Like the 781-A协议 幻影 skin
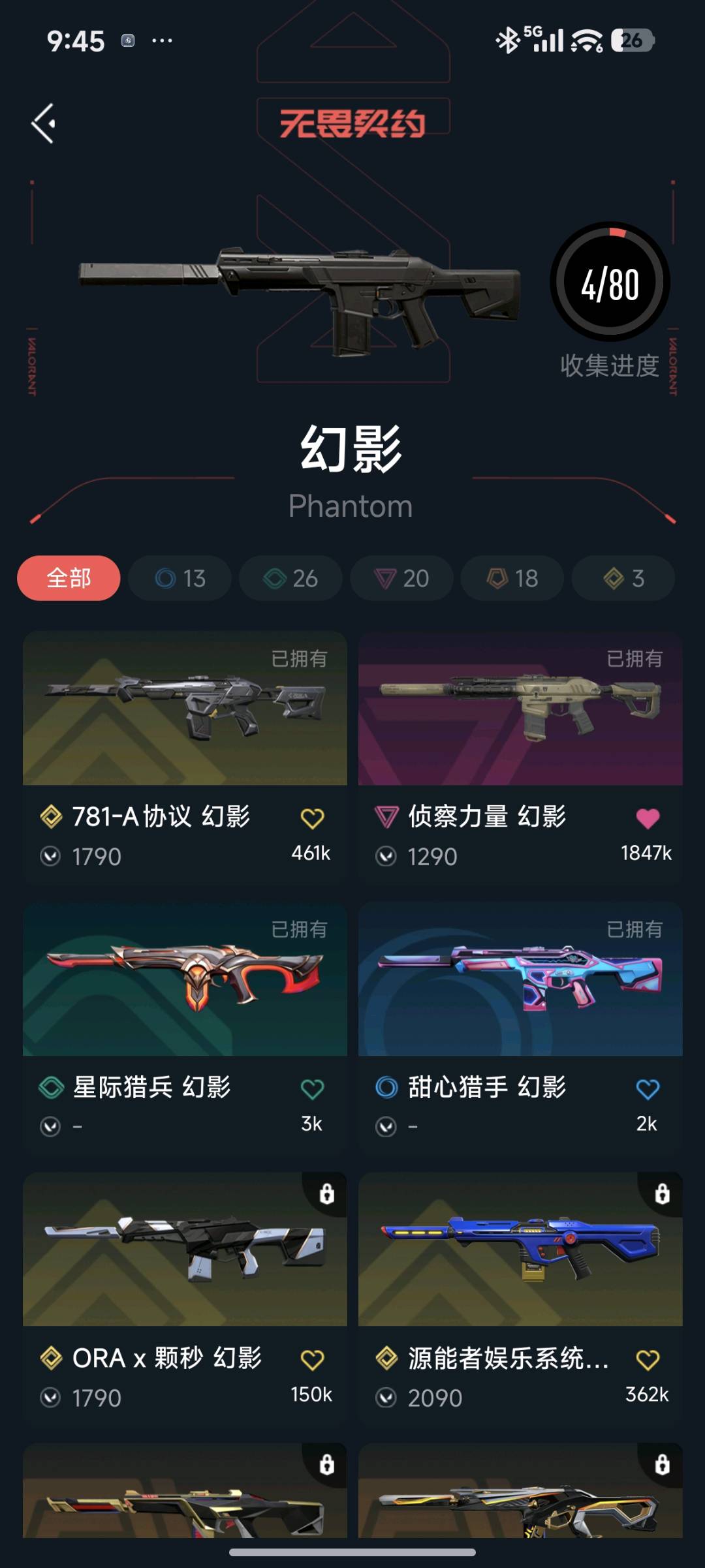 (x=312, y=818)
